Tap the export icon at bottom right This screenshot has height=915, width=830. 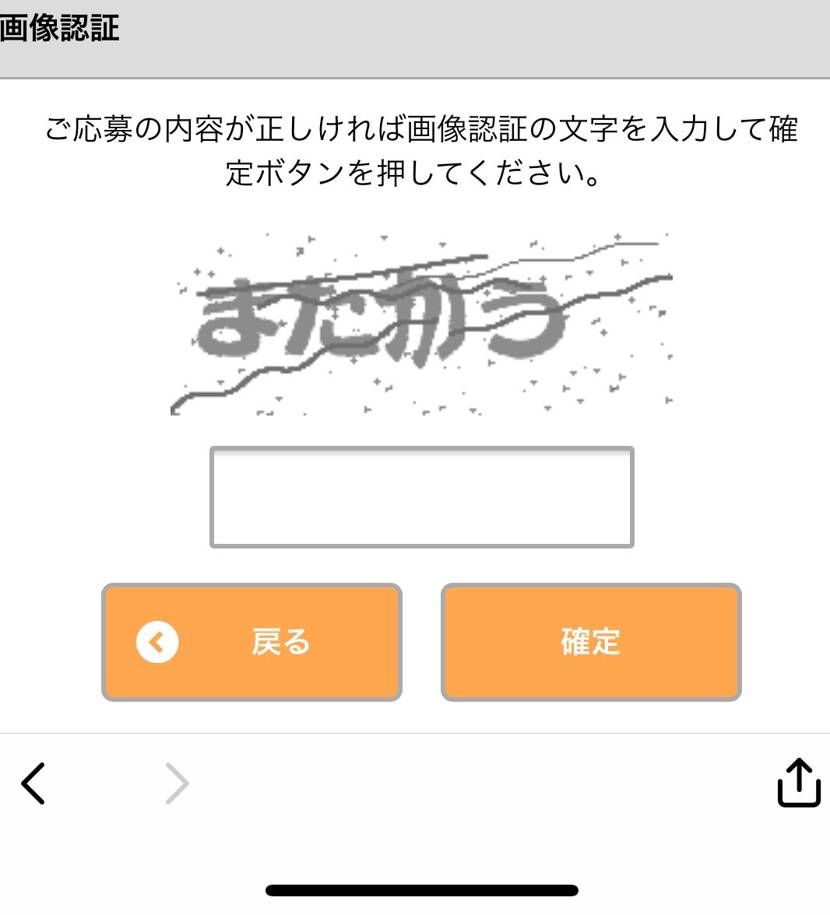coord(799,783)
